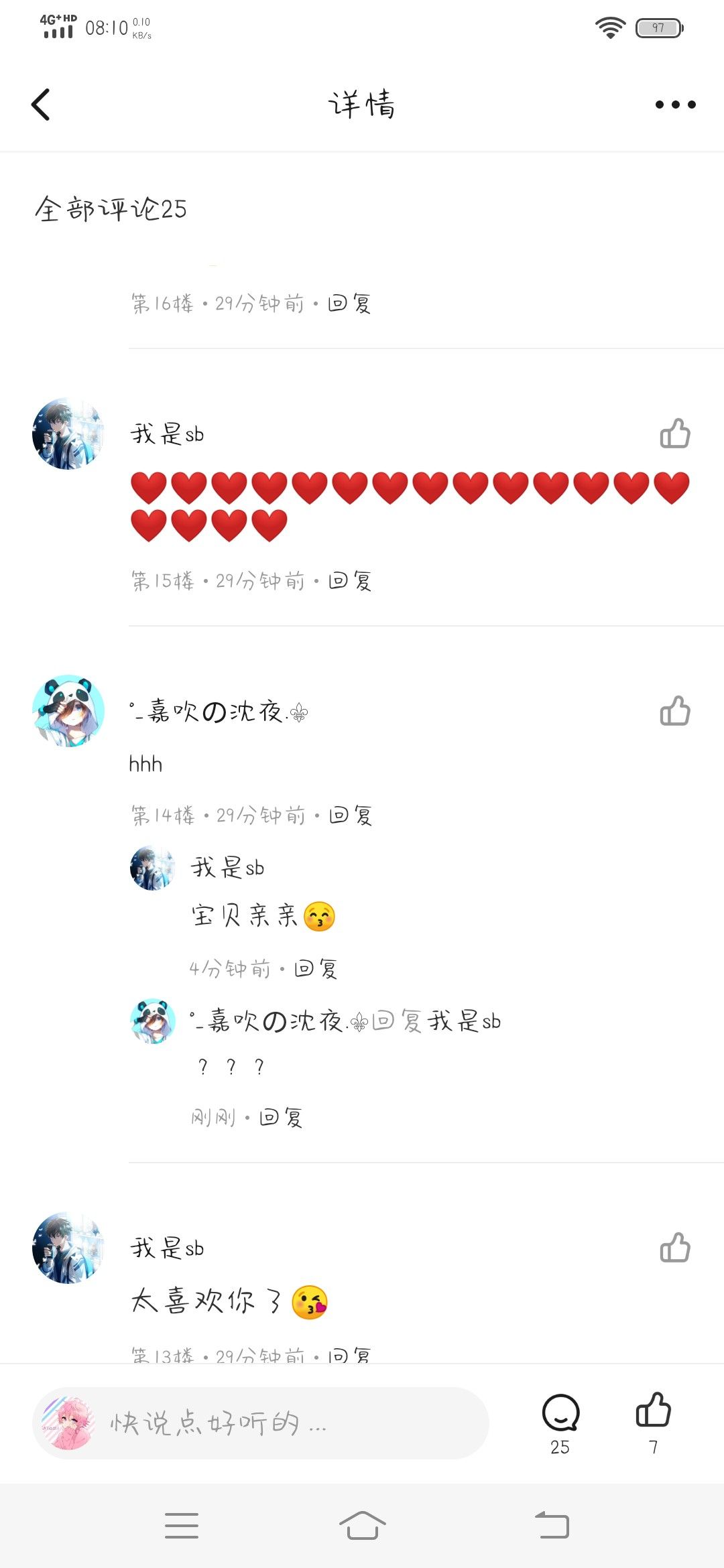Image resolution: width=724 pixels, height=1568 pixels.
Task: Reply to '宝贝亲亲' sub-comment
Action: [x=316, y=969]
